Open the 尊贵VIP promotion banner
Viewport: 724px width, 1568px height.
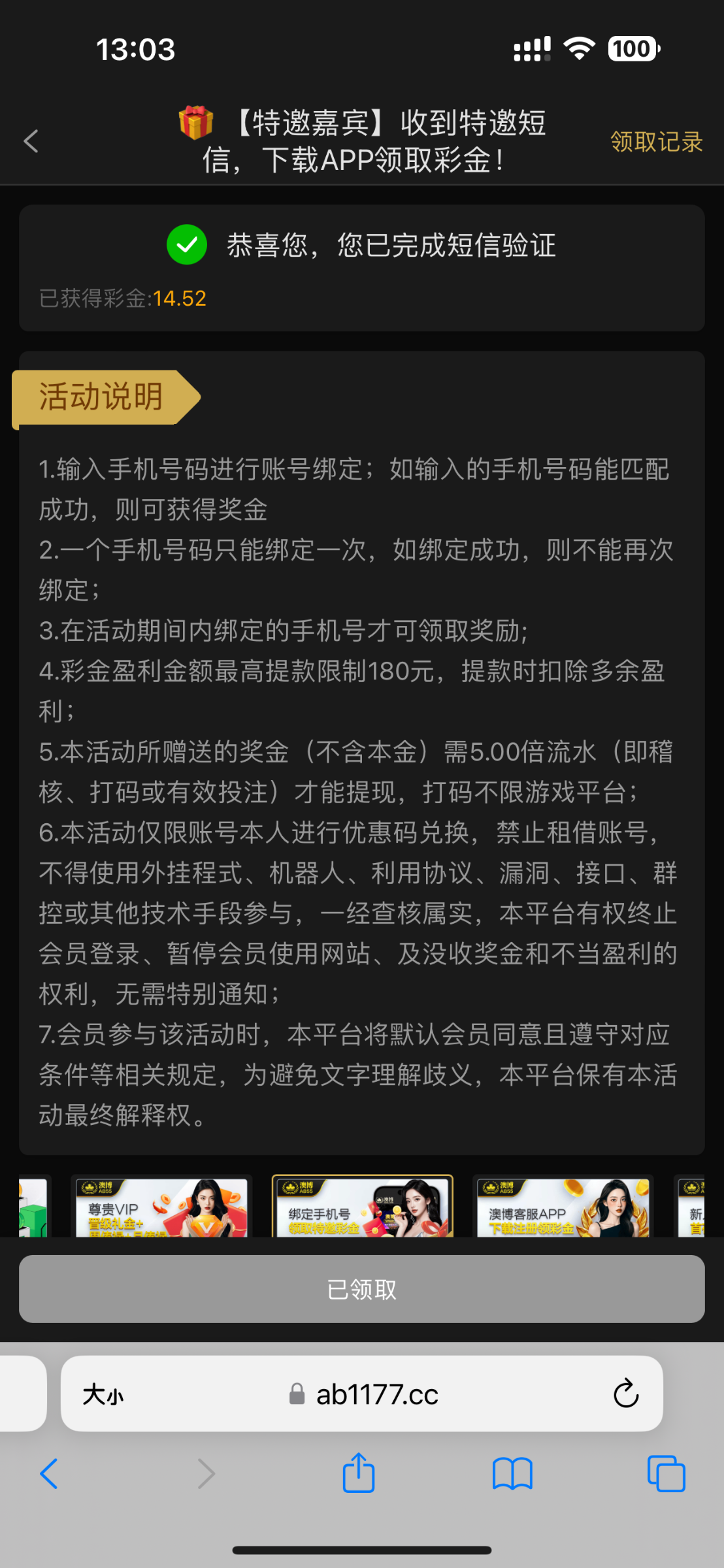(x=161, y=1207)
